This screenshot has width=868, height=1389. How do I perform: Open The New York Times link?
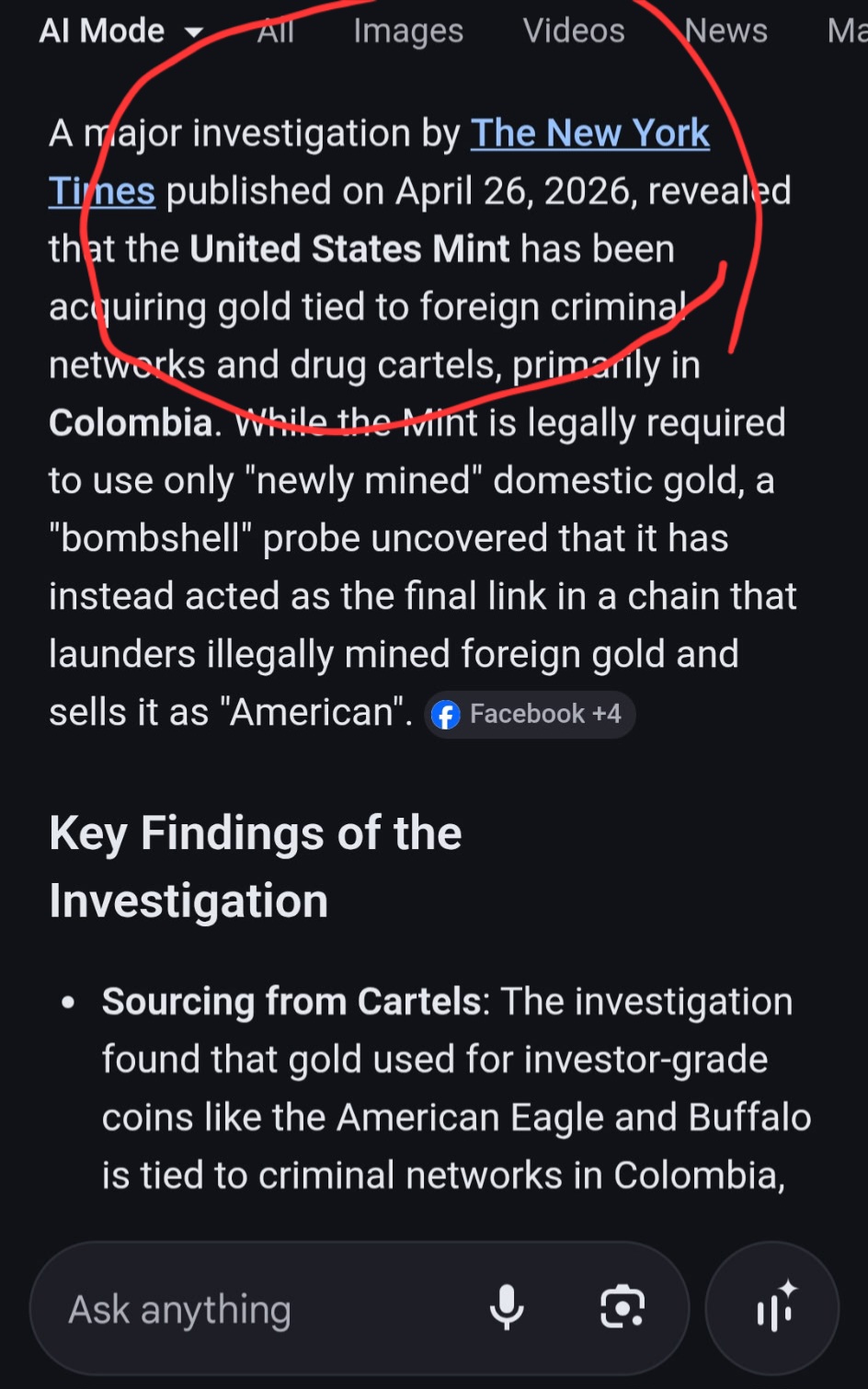pos(589,134)
